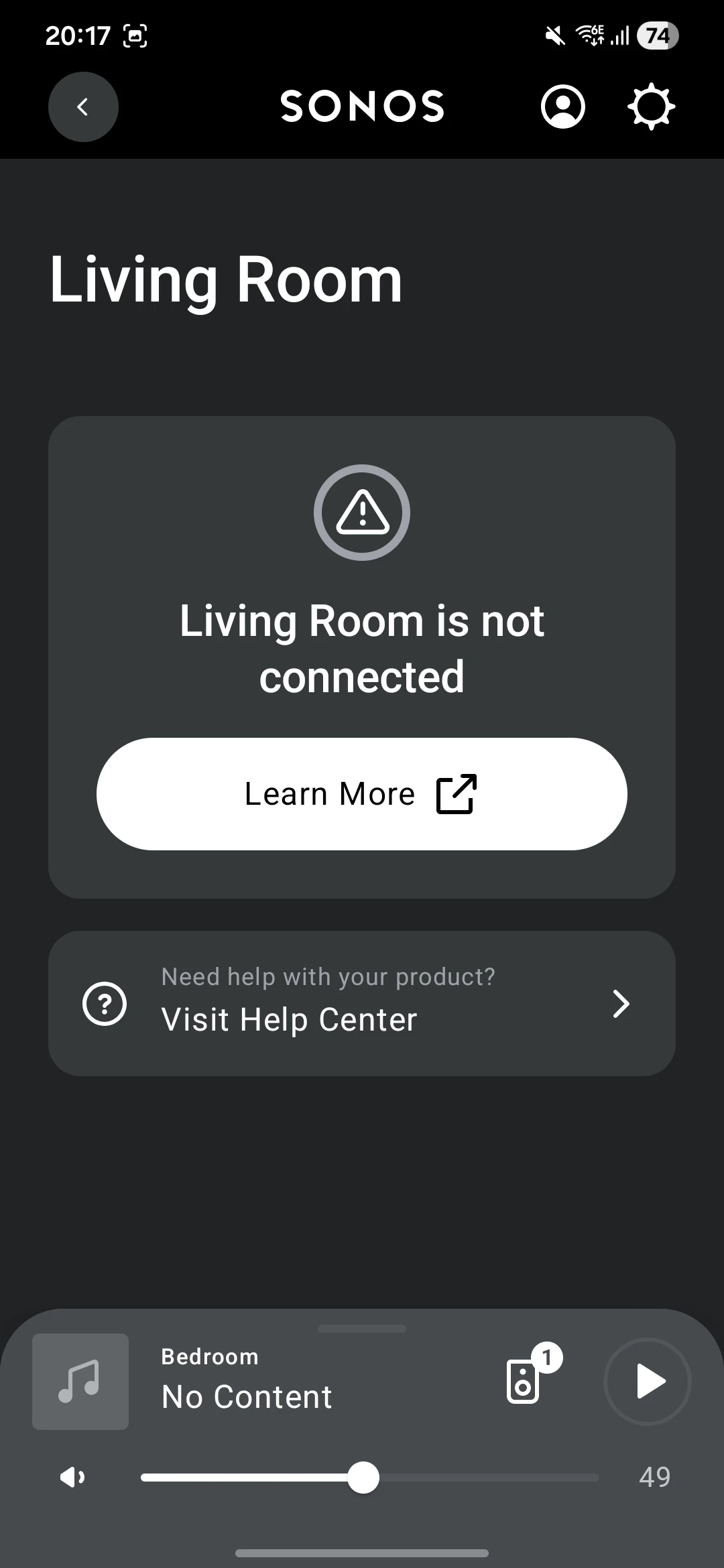Open the speaker output selector
Screen dimensions: 724x1568
click(524, 1381)
